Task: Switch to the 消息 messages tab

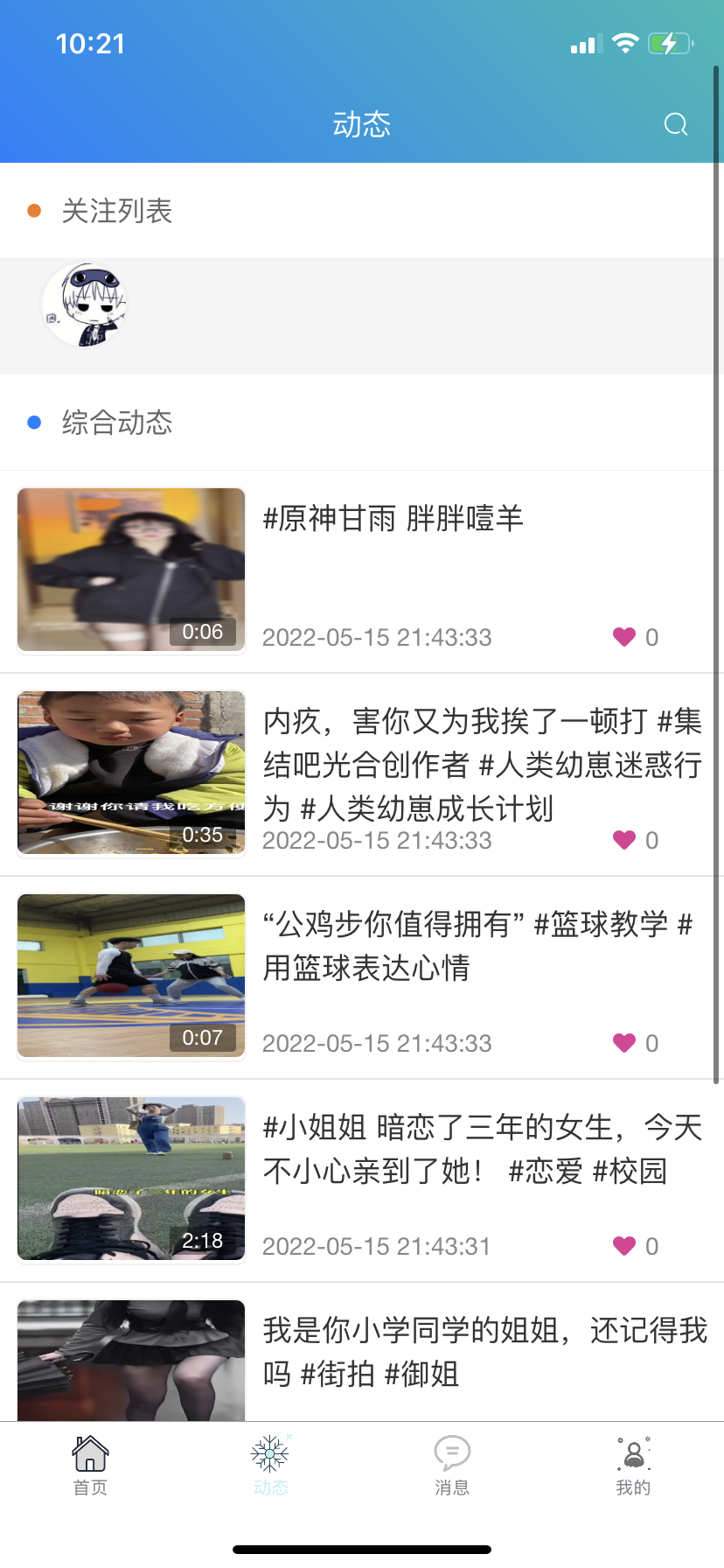Action: click(x=452, y=1465)
